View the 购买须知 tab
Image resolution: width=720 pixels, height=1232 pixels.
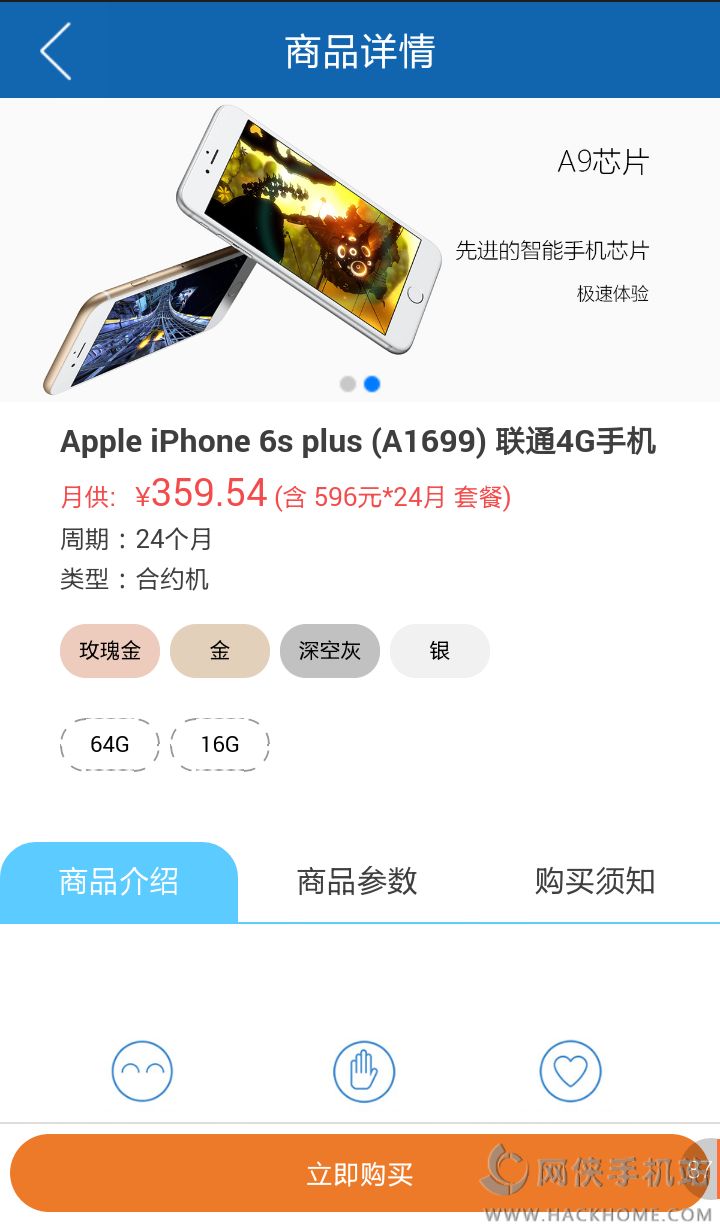[x=595, y=882]
